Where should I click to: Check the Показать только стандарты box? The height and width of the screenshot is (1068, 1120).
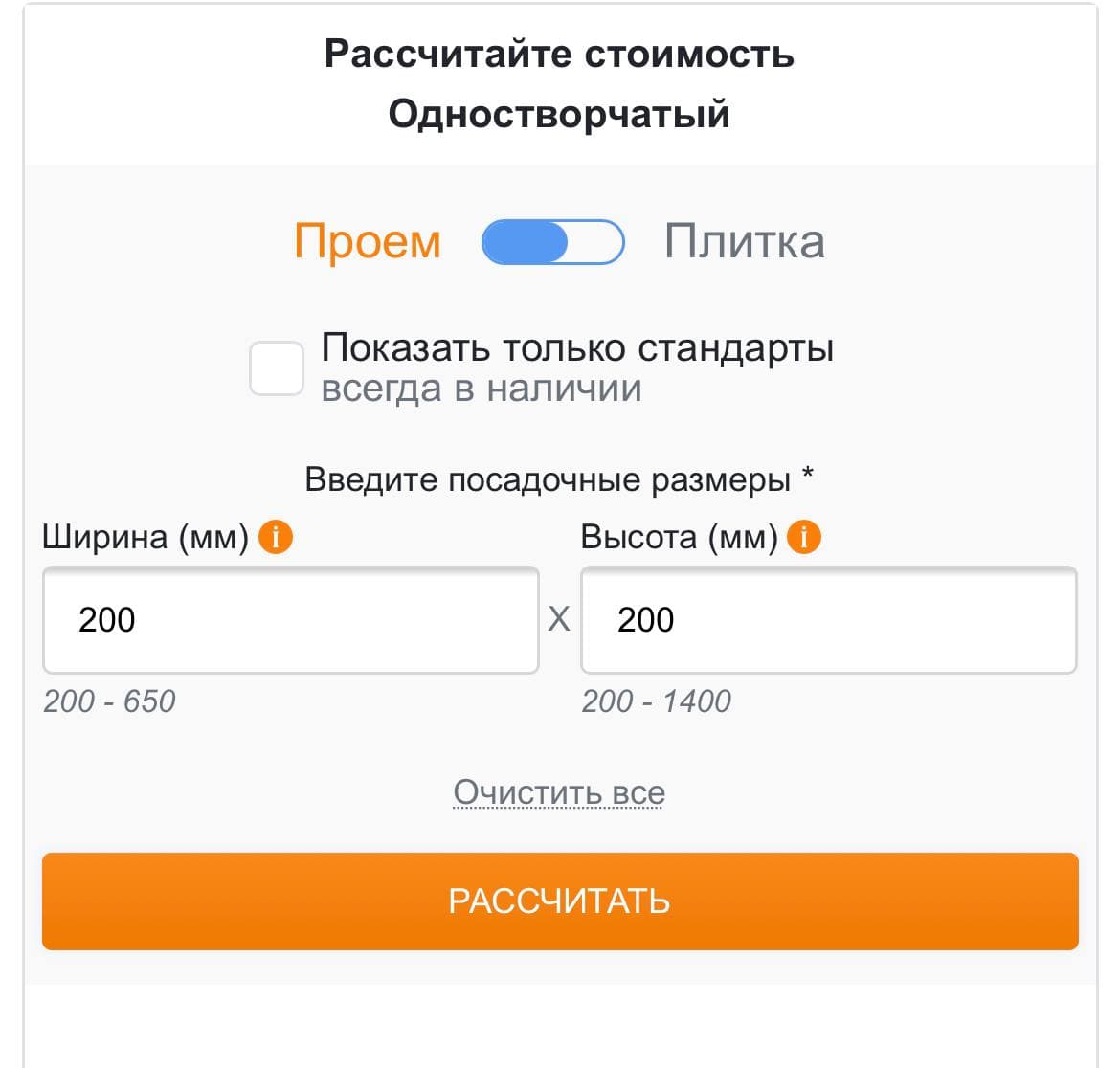(x=277, y=368)
